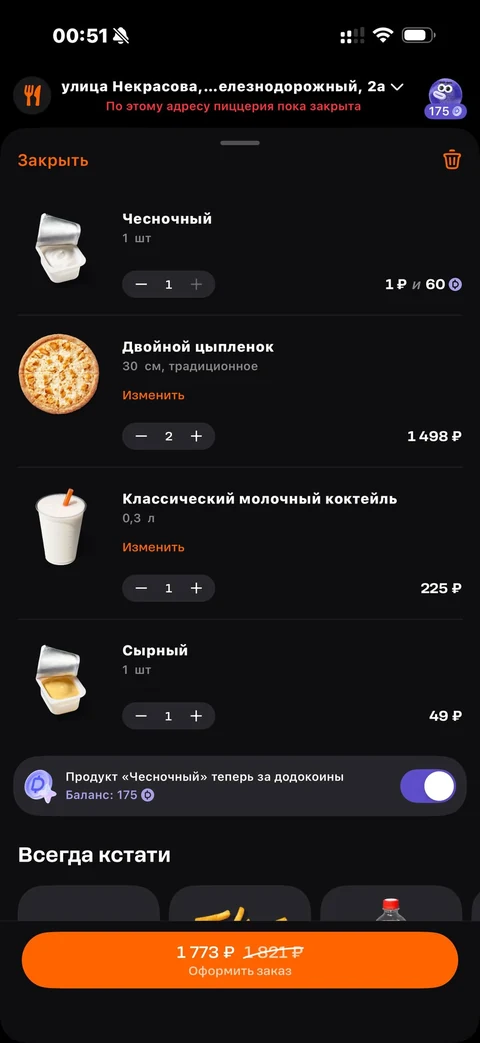Remove one Классический молочный коктейль
This screenshot has width=480, height=1043.
click(x=142, y=589)
